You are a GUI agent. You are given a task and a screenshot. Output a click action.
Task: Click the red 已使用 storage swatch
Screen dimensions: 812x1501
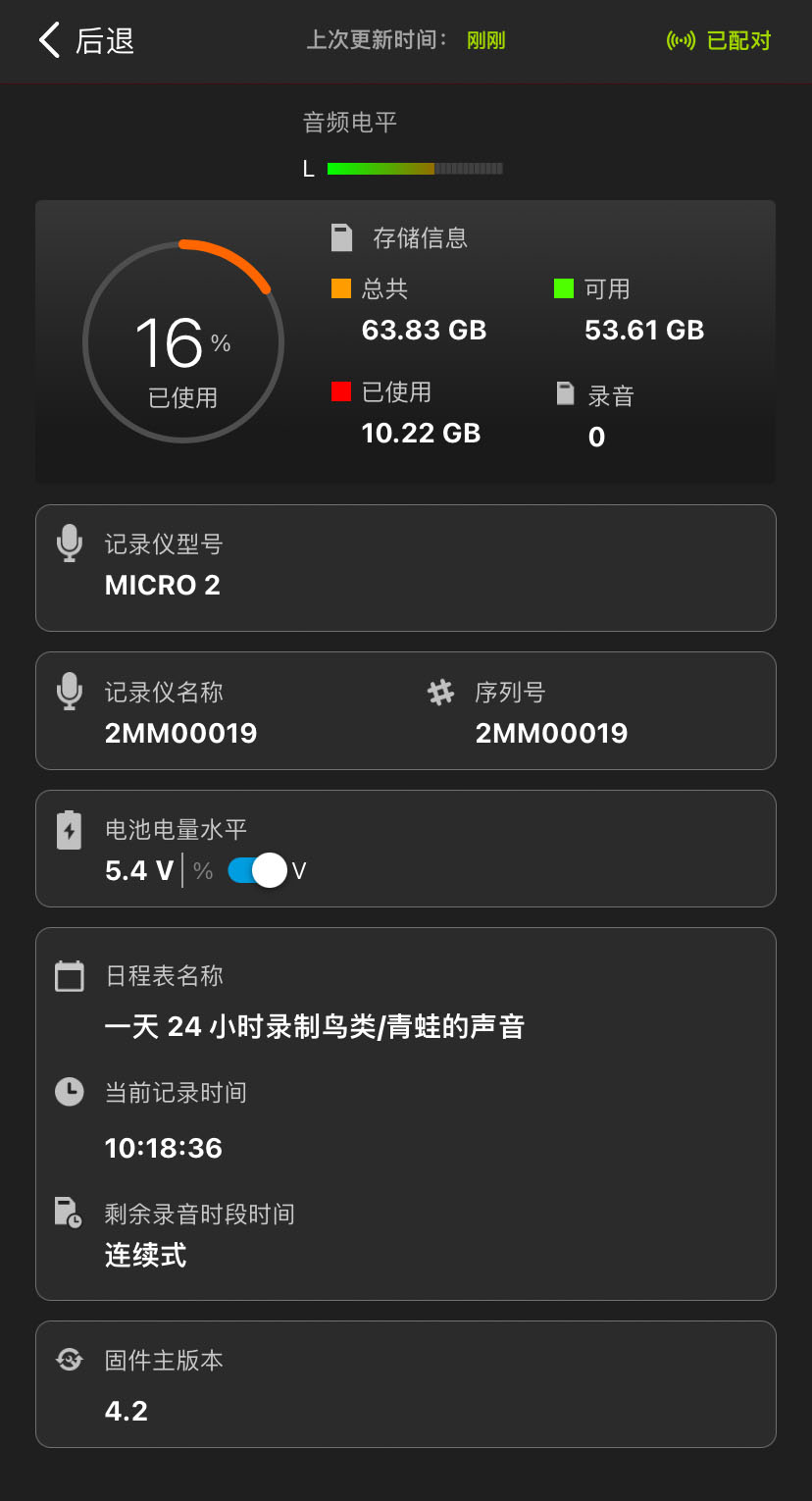[x=342, y=392]
